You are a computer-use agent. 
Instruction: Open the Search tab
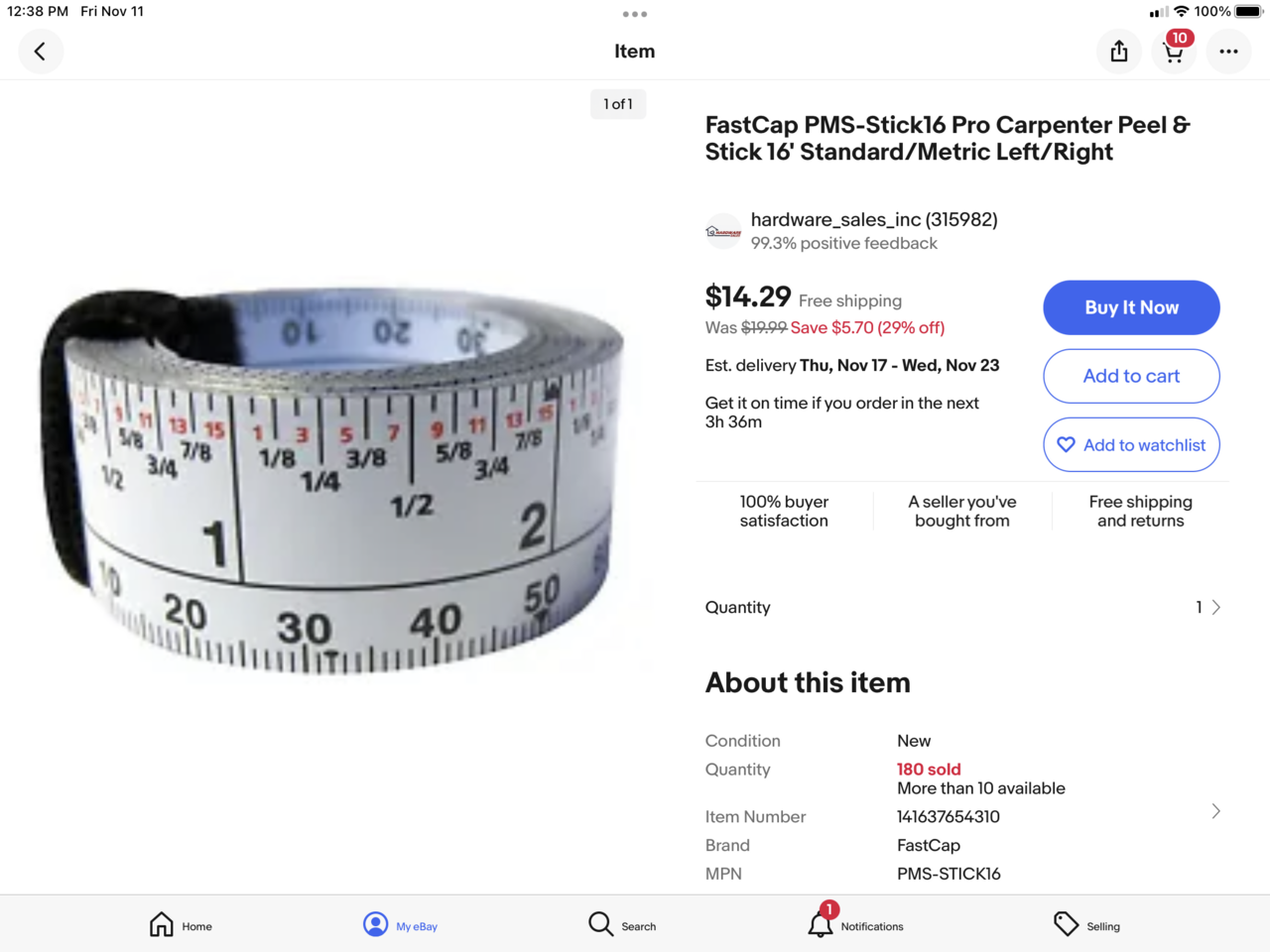pos(622,925)
